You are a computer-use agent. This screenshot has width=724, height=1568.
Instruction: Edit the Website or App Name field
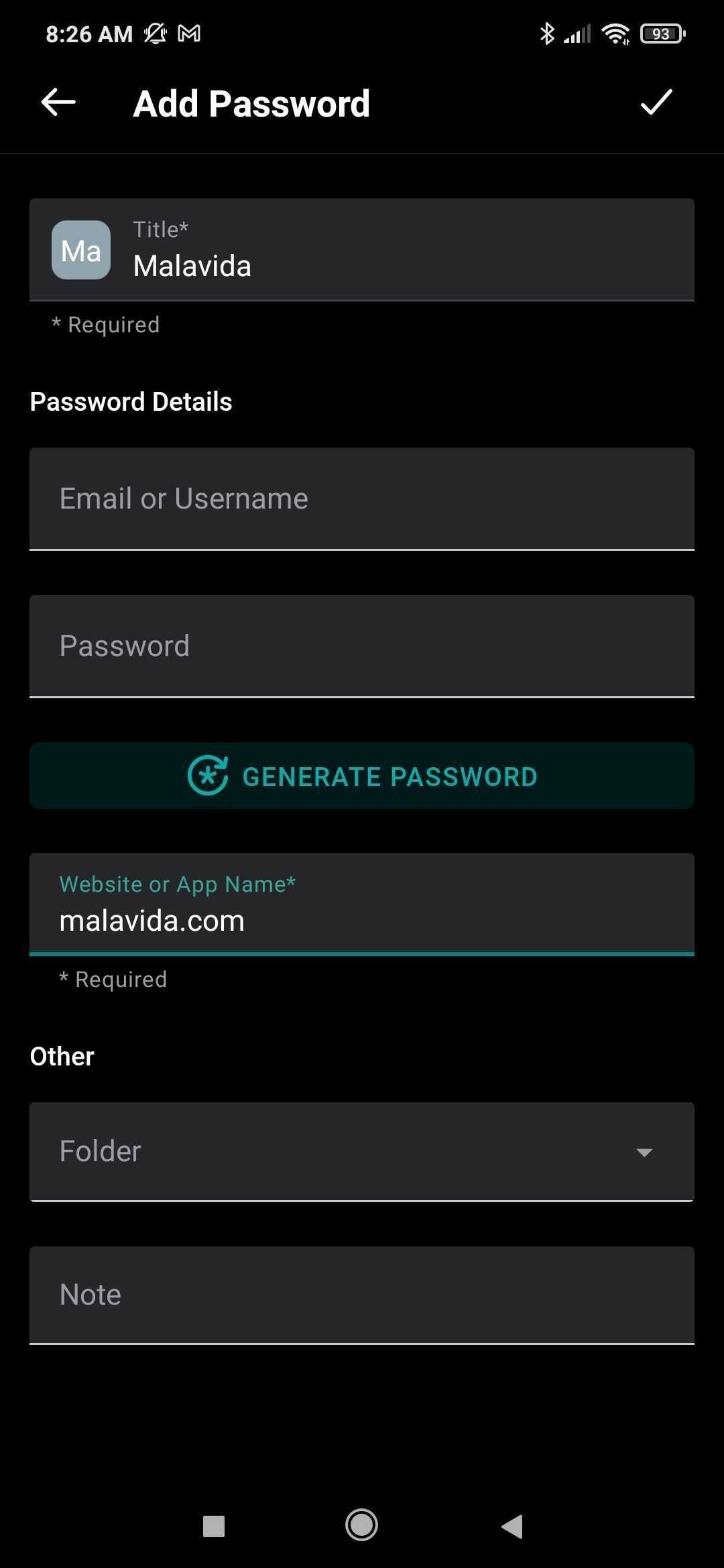pos(362,904)
